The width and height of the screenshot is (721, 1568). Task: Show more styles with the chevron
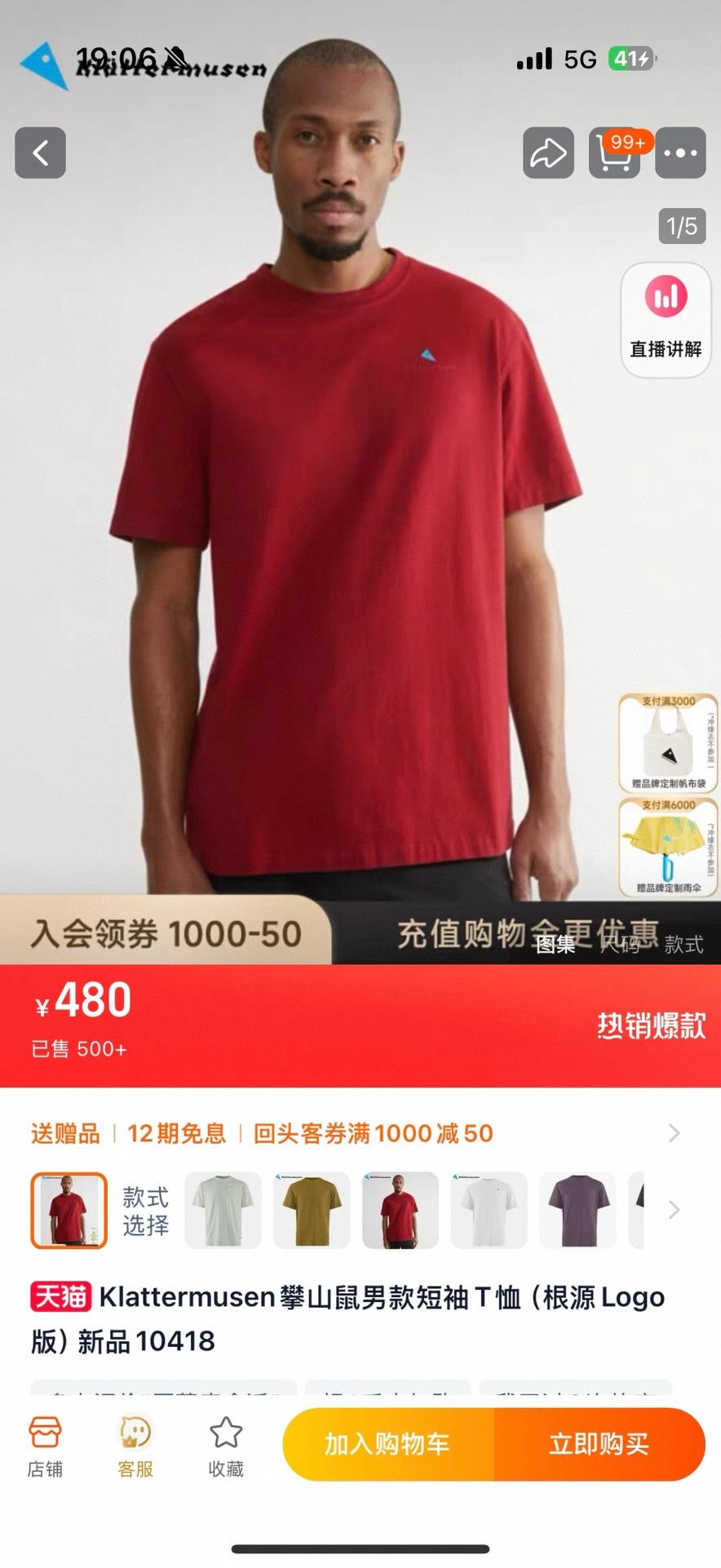click(674, 1210)
